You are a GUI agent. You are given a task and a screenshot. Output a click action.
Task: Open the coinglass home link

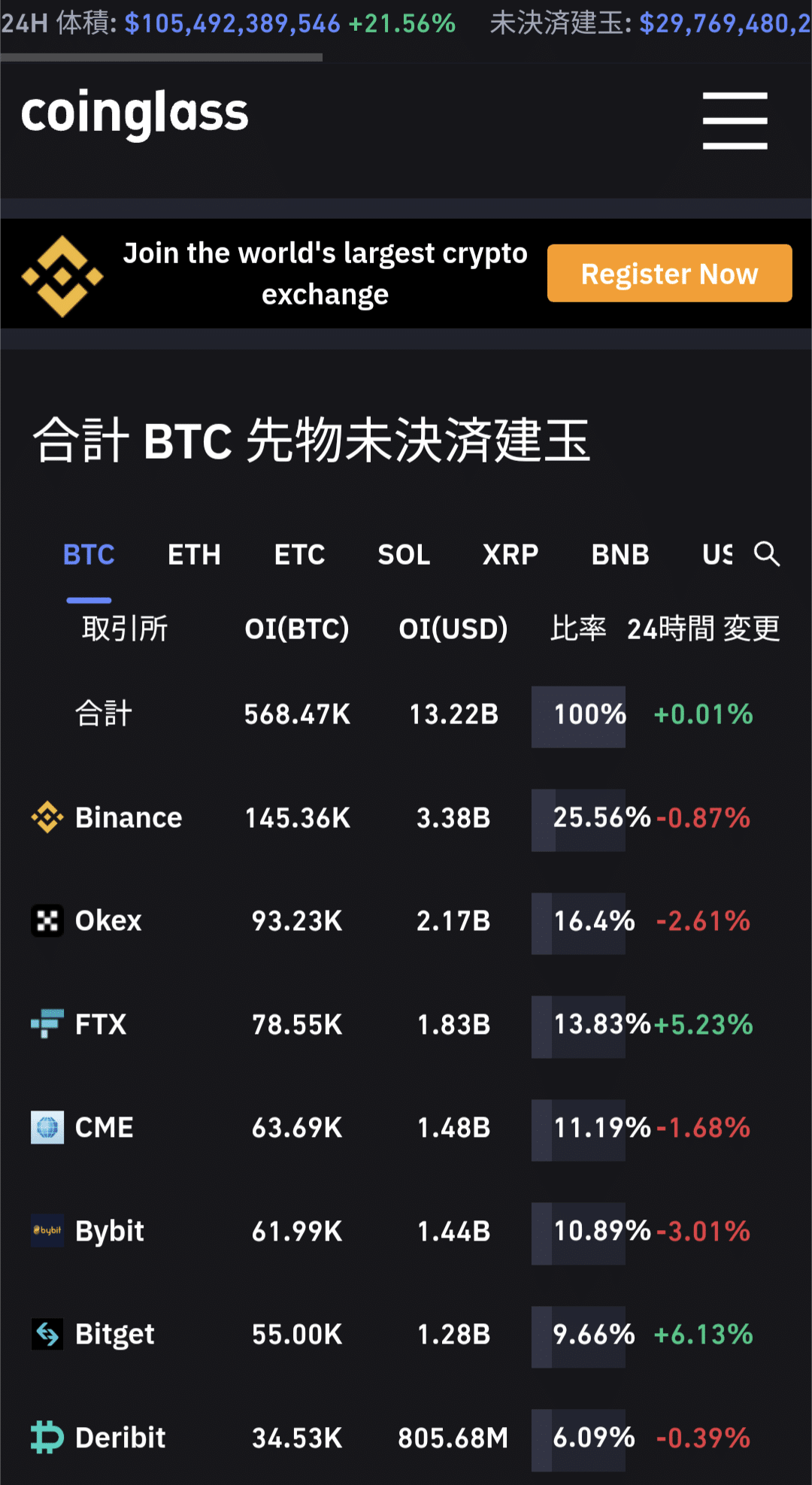click(x=135, y=113)
